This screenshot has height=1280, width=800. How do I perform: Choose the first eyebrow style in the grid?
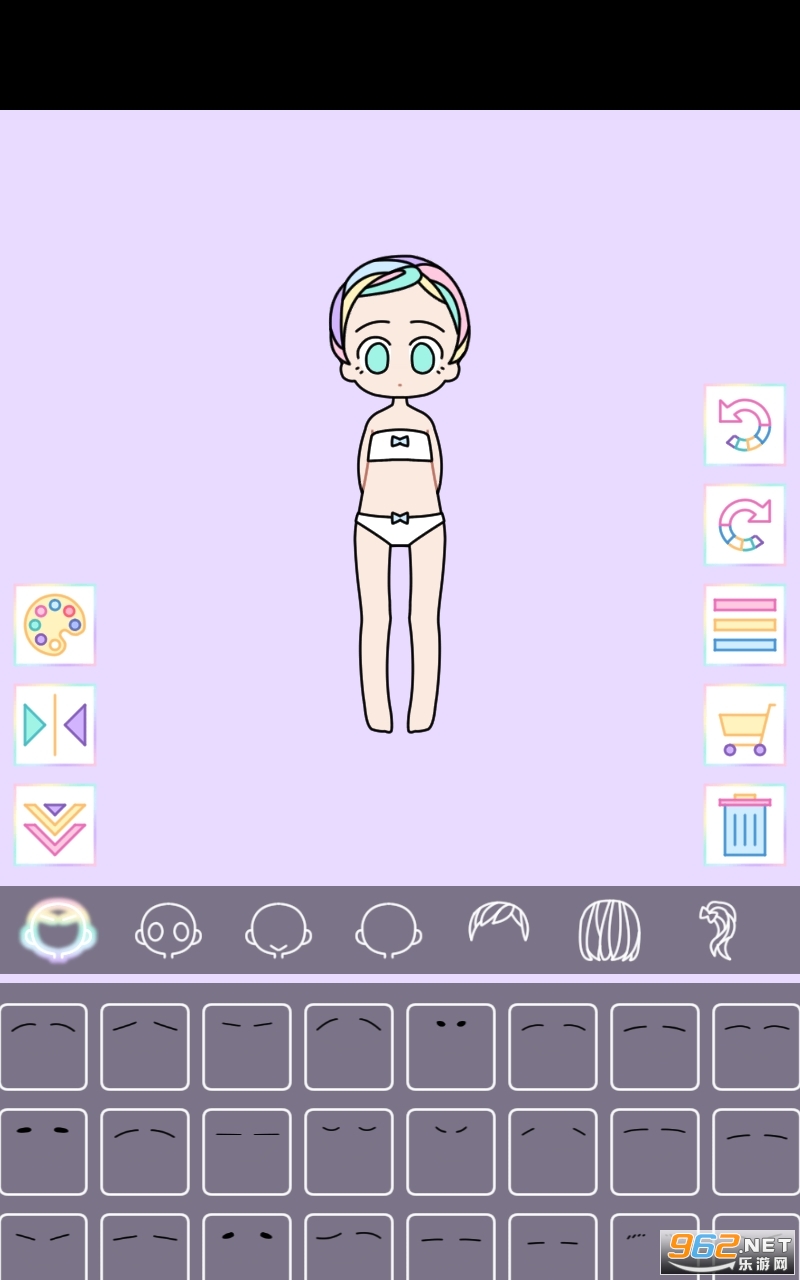coord(43,1046)
